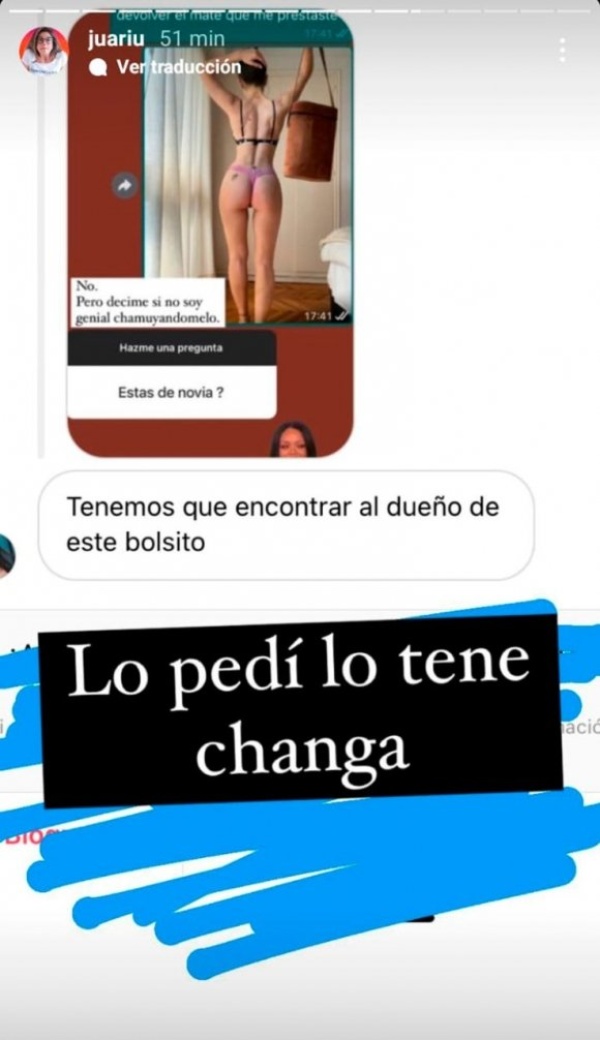Image resolution: width=600 pixels, height=1040 pixels.
Task: Open juariu's profile picture
Action: click(x=44, y=50)
